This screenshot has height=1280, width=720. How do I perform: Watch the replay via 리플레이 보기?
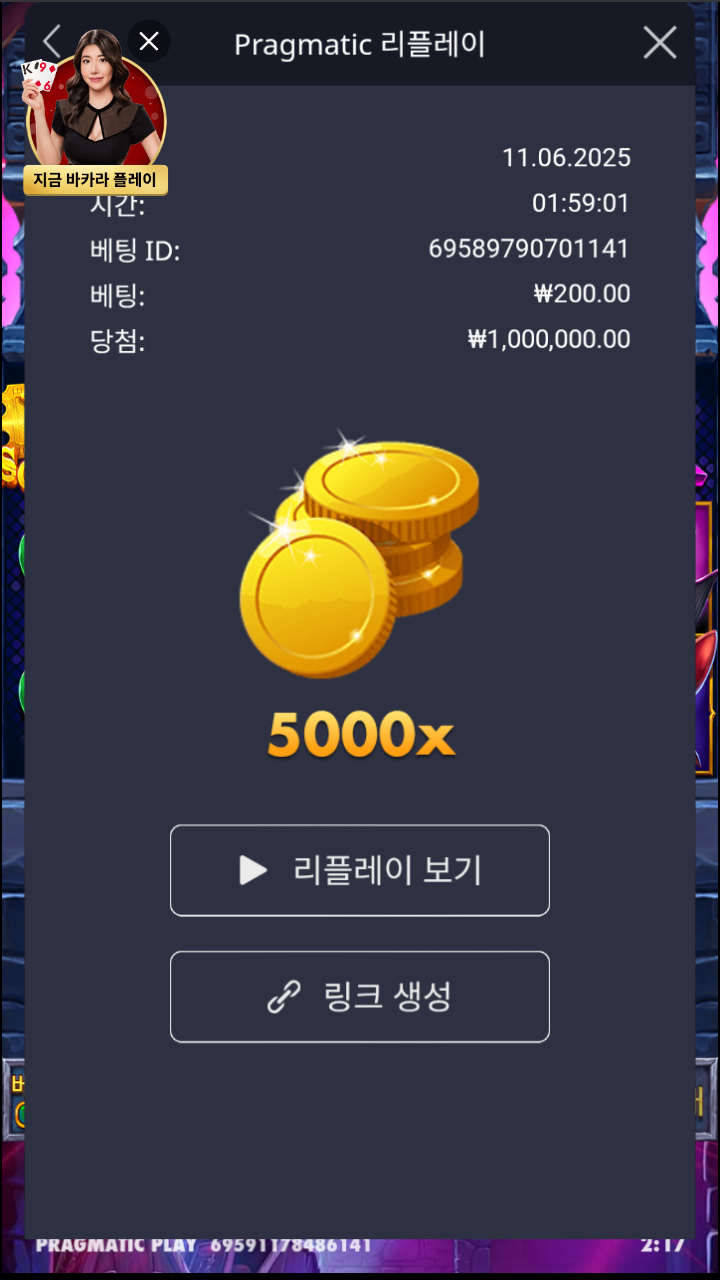[360, 870]
